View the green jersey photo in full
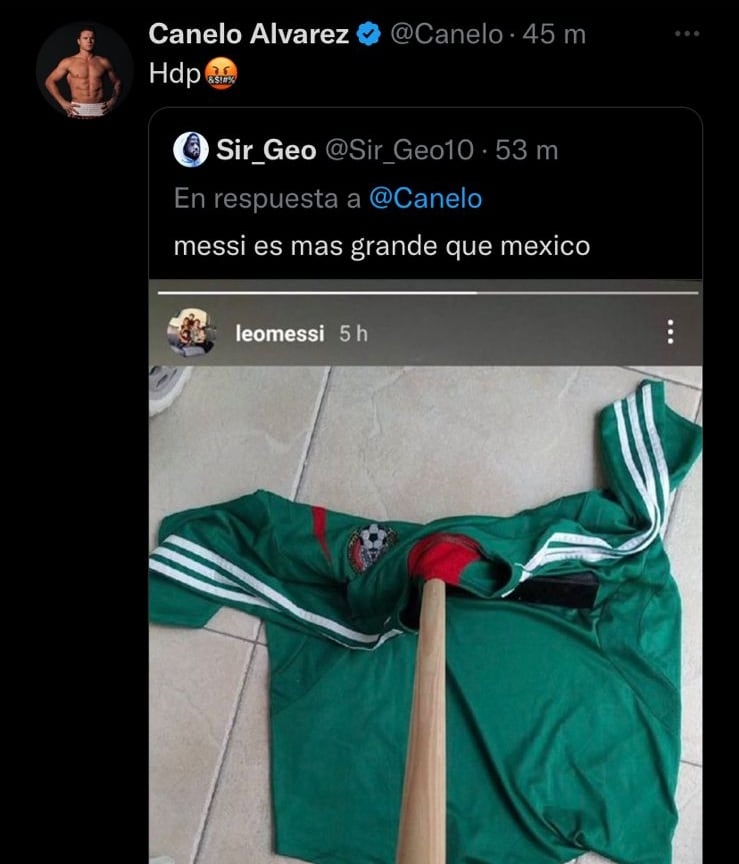The height and width of the screenshot is (864, 739). pos(425,600)
